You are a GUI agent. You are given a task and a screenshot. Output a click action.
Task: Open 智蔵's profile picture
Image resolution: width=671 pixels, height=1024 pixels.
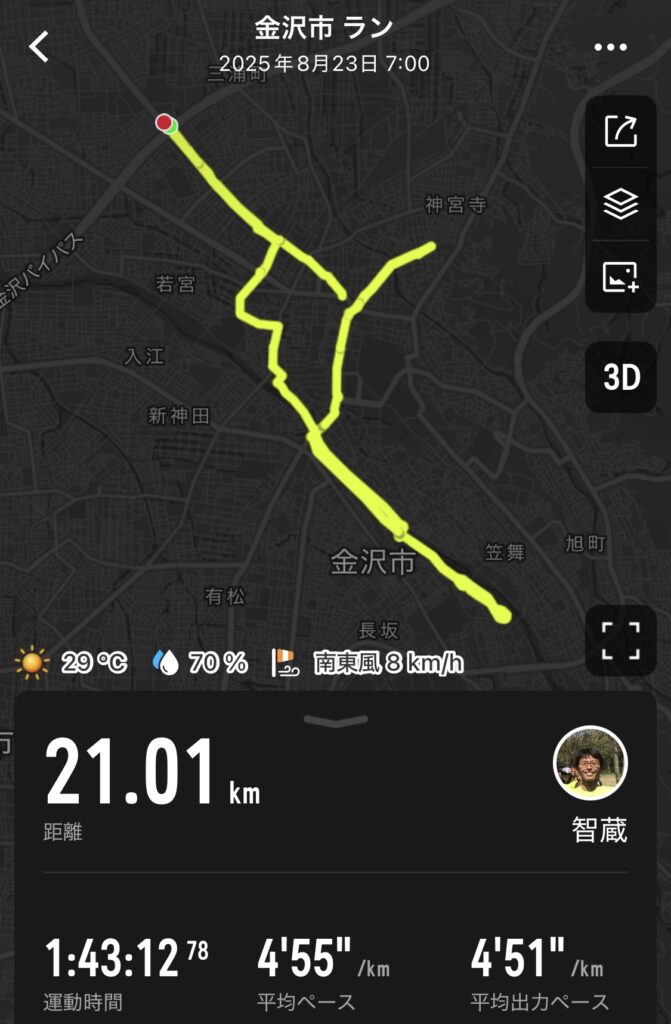(x=590, y=763)
